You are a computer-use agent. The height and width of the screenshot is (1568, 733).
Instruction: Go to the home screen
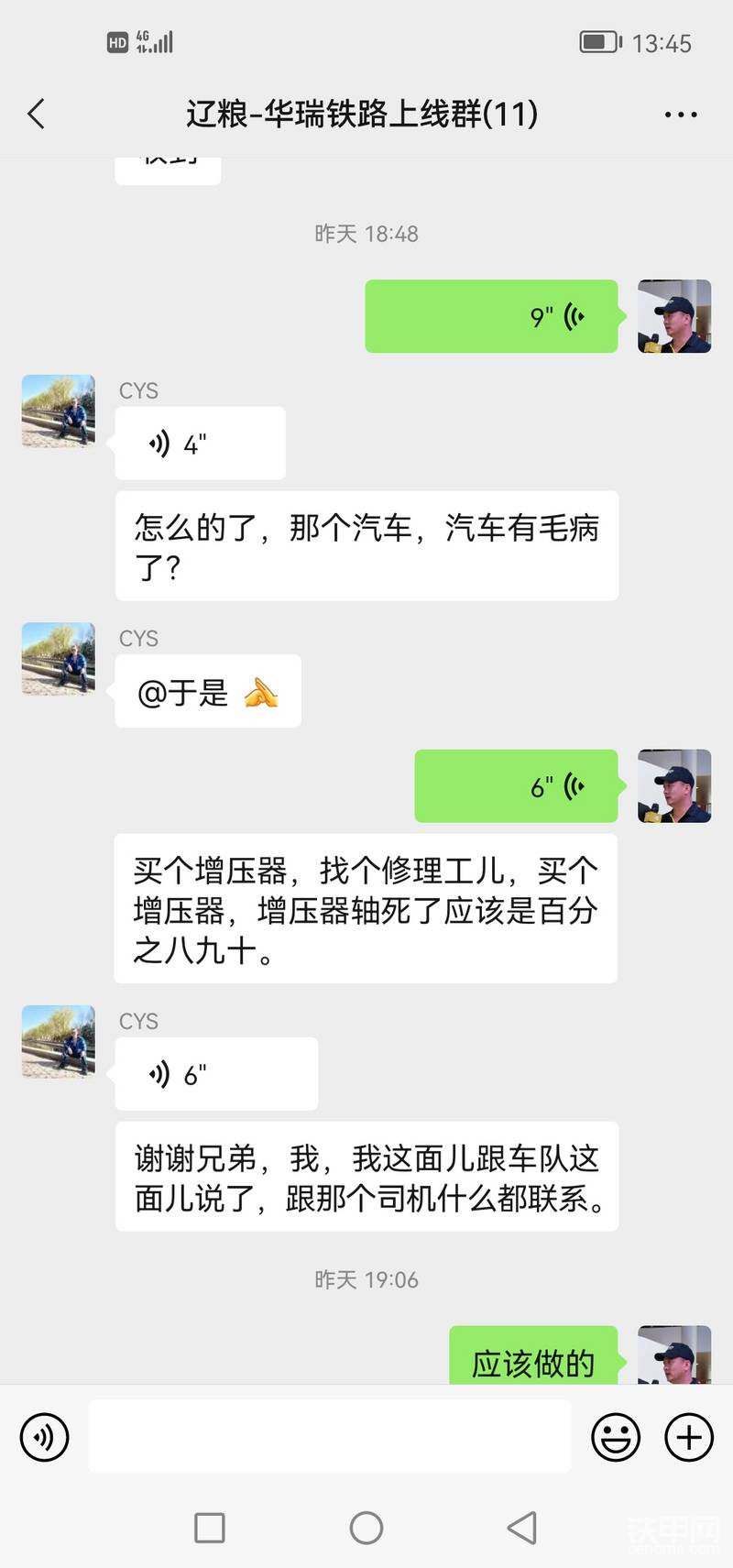click(x=366, y=1528)
